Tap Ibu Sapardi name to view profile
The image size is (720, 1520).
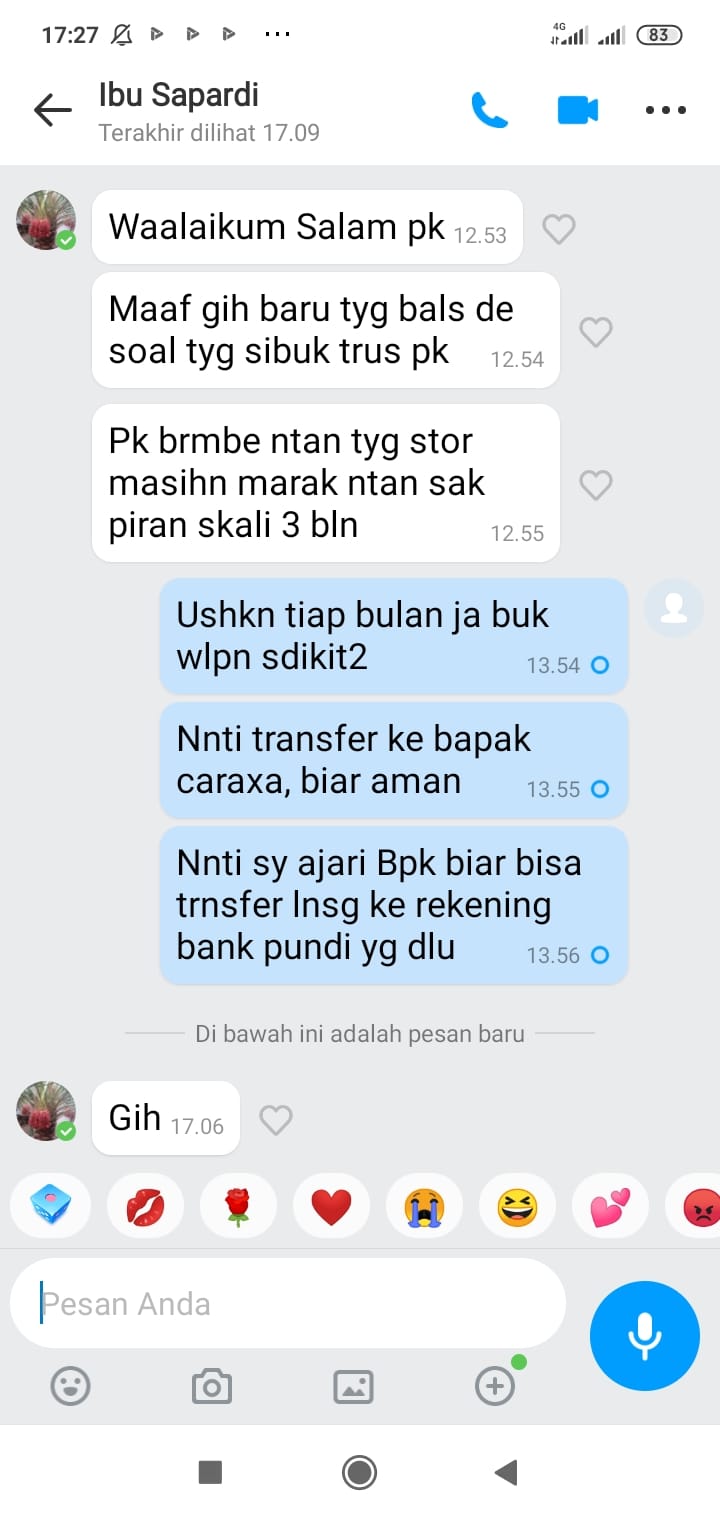(178, 95)
